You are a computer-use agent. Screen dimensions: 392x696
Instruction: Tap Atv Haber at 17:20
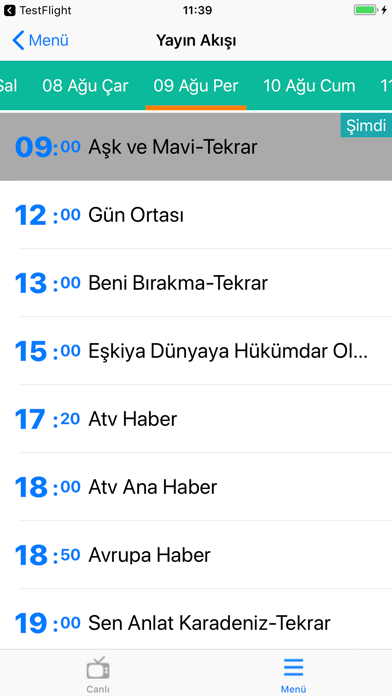coord(196,419)
